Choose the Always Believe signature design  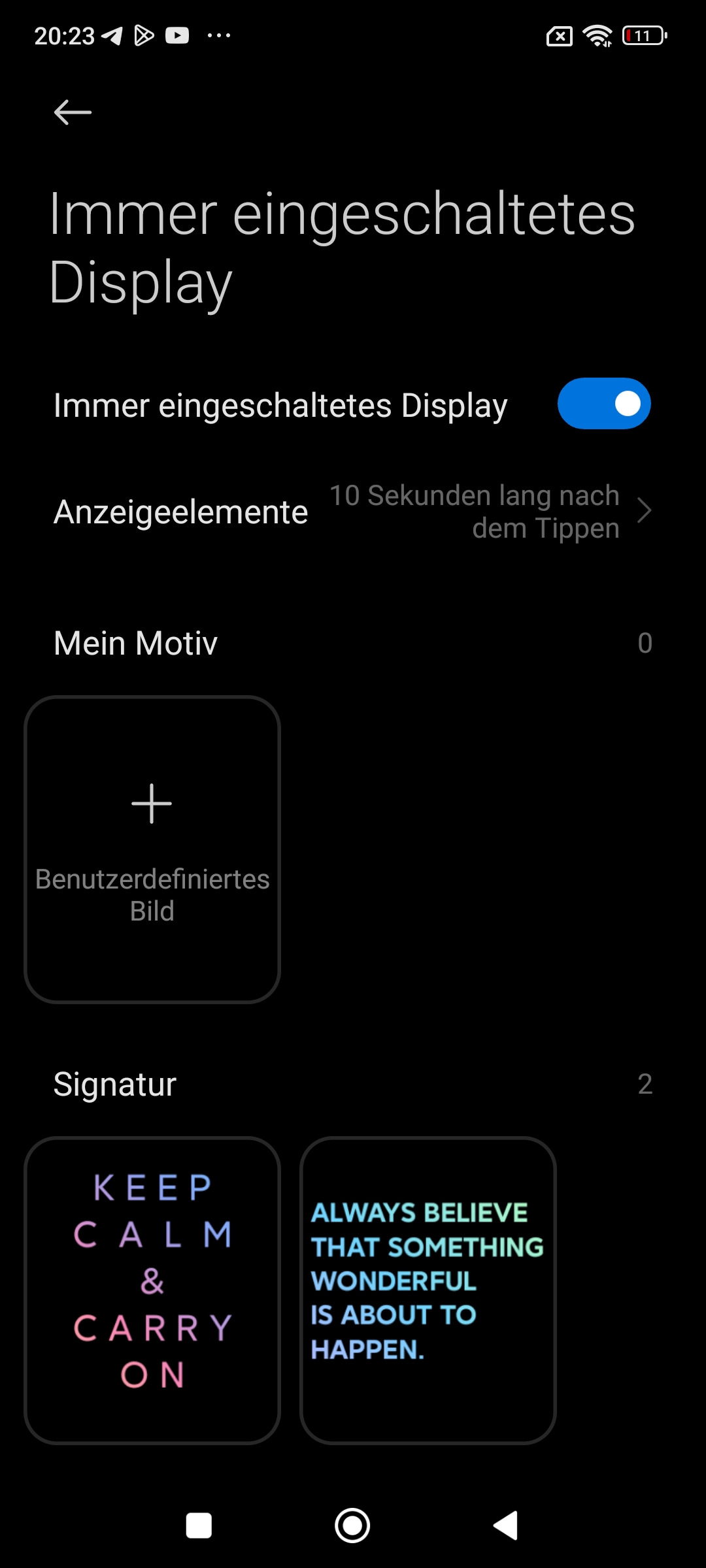428,1290
